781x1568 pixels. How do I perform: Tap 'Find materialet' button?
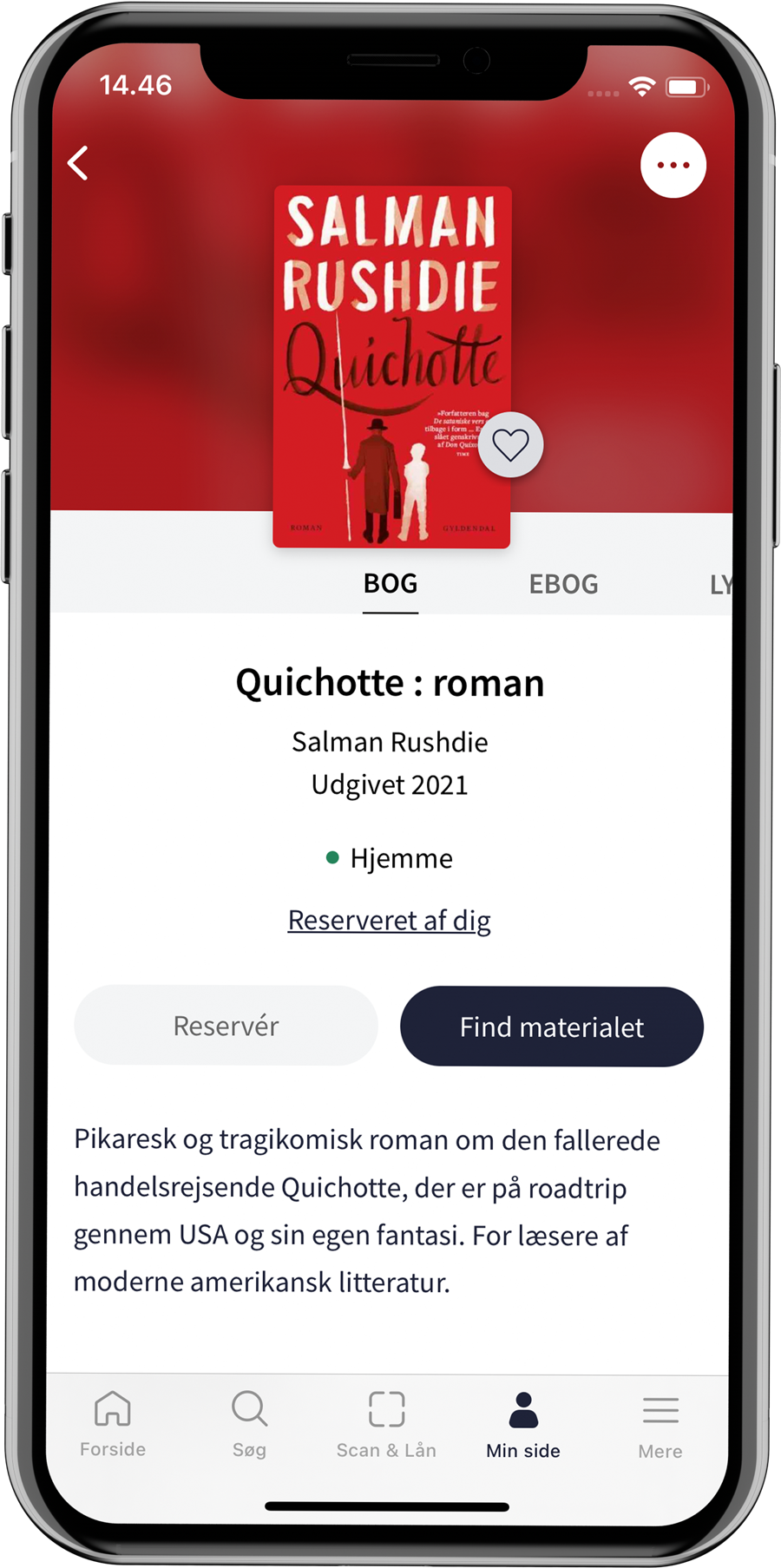[x=551, y=1027]
